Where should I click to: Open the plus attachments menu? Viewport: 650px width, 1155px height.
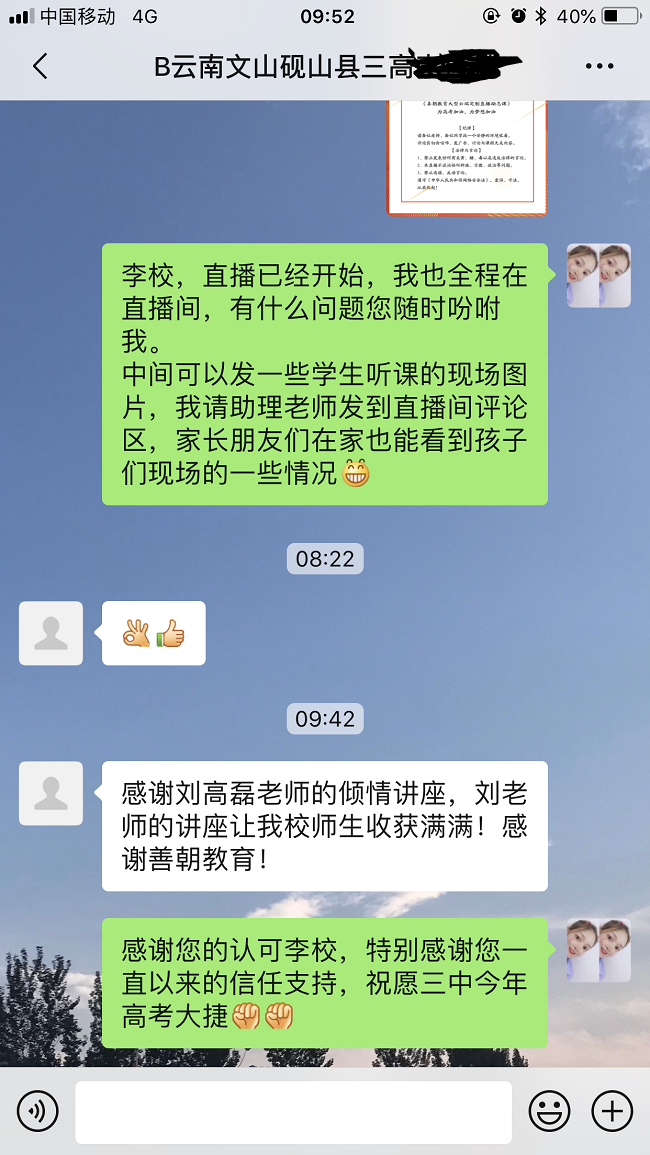(611, 1111)
